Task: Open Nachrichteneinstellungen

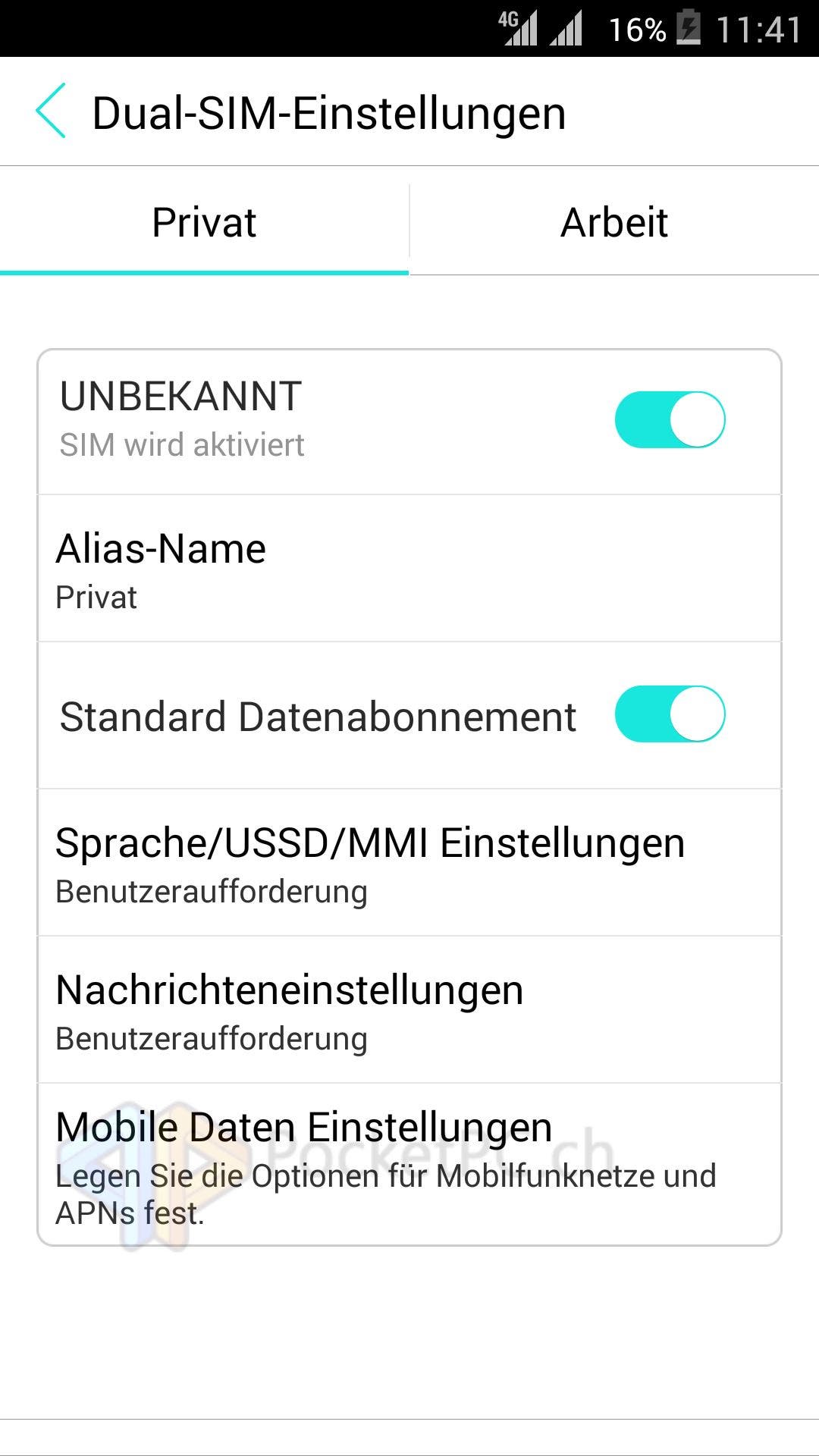Action: pos(409,1010)
